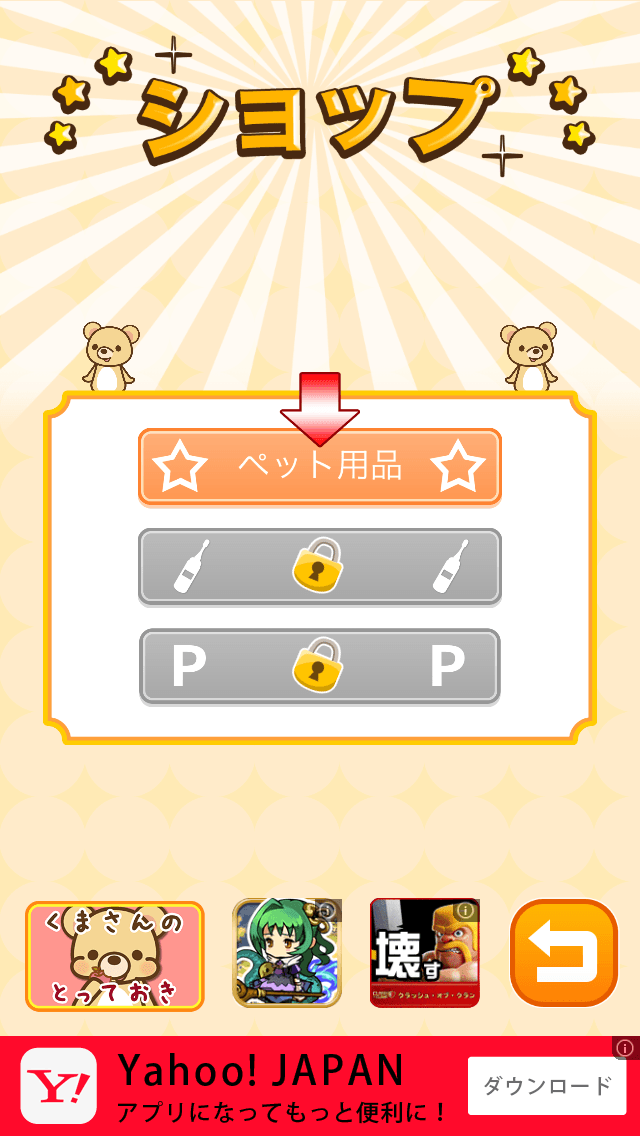The image size is (640, 1136).
Task: Open the ペット用品 shop category
Action: (x=319, y=466)
